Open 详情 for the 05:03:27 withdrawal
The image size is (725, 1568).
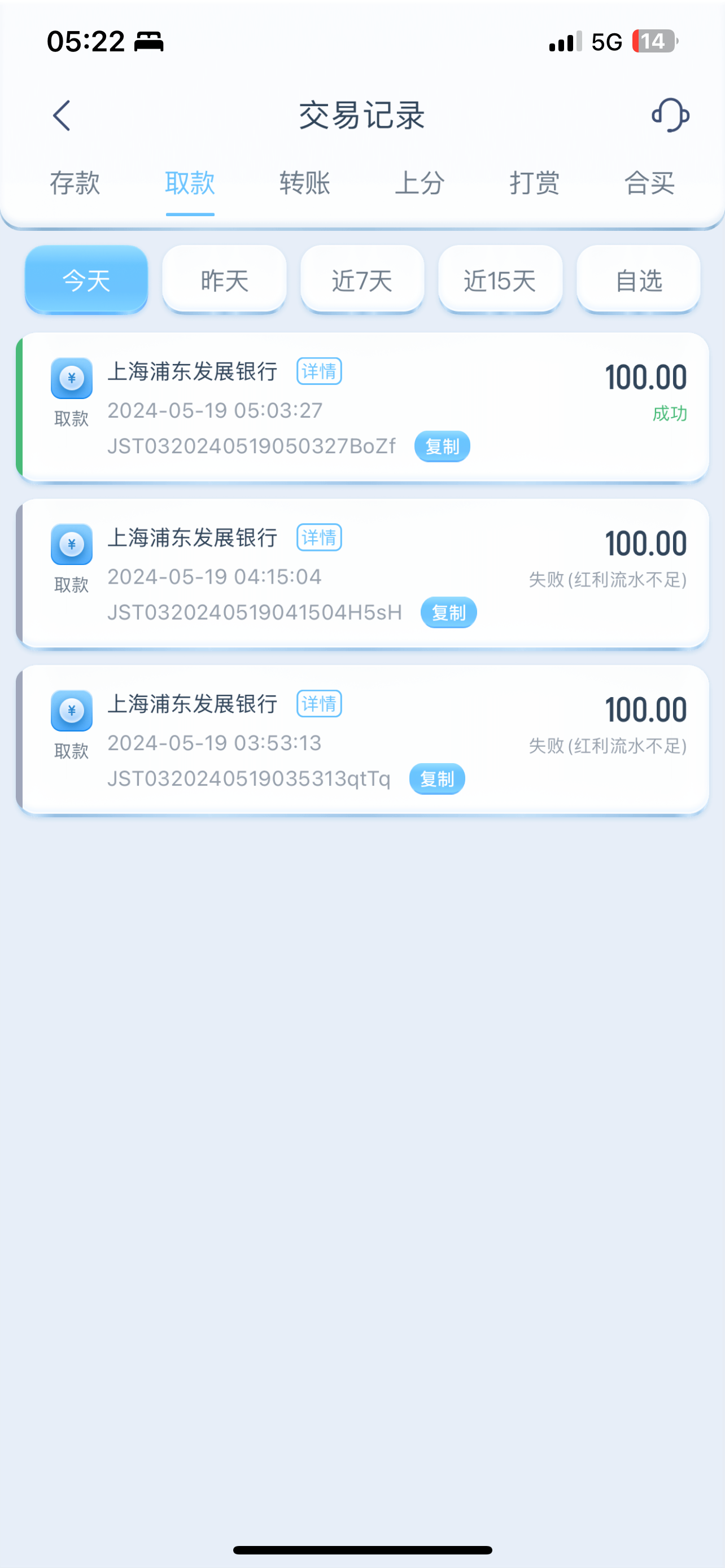tap(319, 371)
